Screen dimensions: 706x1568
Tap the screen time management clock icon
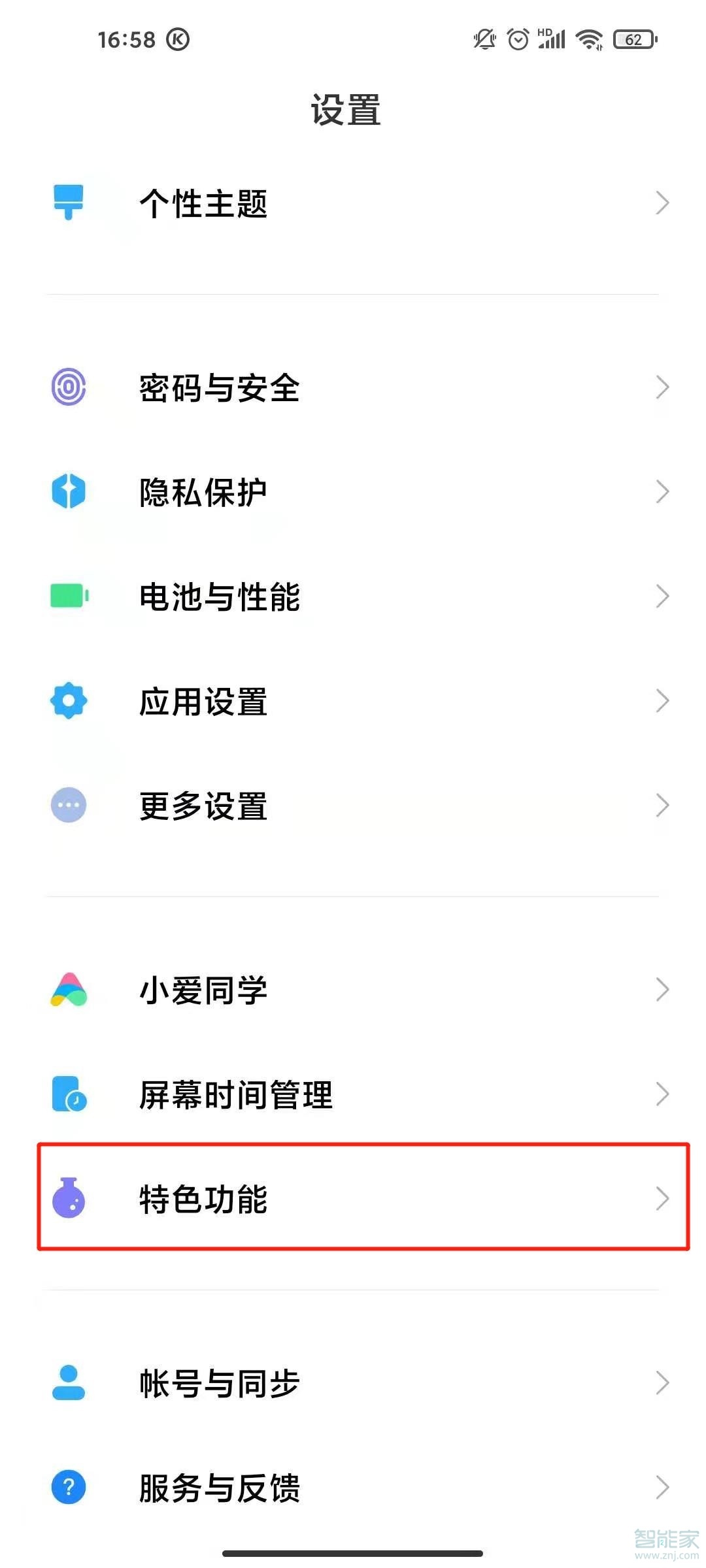click(68, 1094)
